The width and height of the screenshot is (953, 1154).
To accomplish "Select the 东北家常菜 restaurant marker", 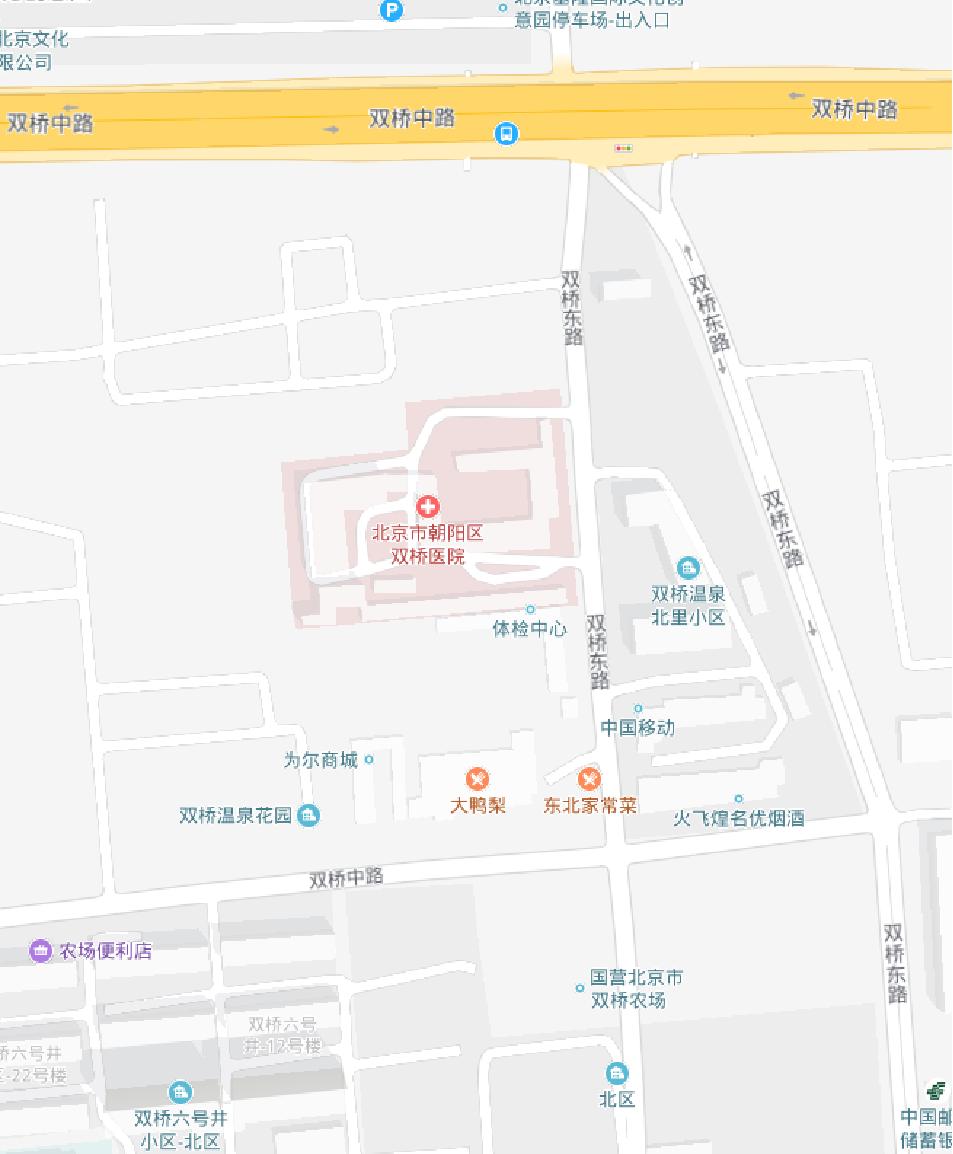I will (x=589, y=779).
